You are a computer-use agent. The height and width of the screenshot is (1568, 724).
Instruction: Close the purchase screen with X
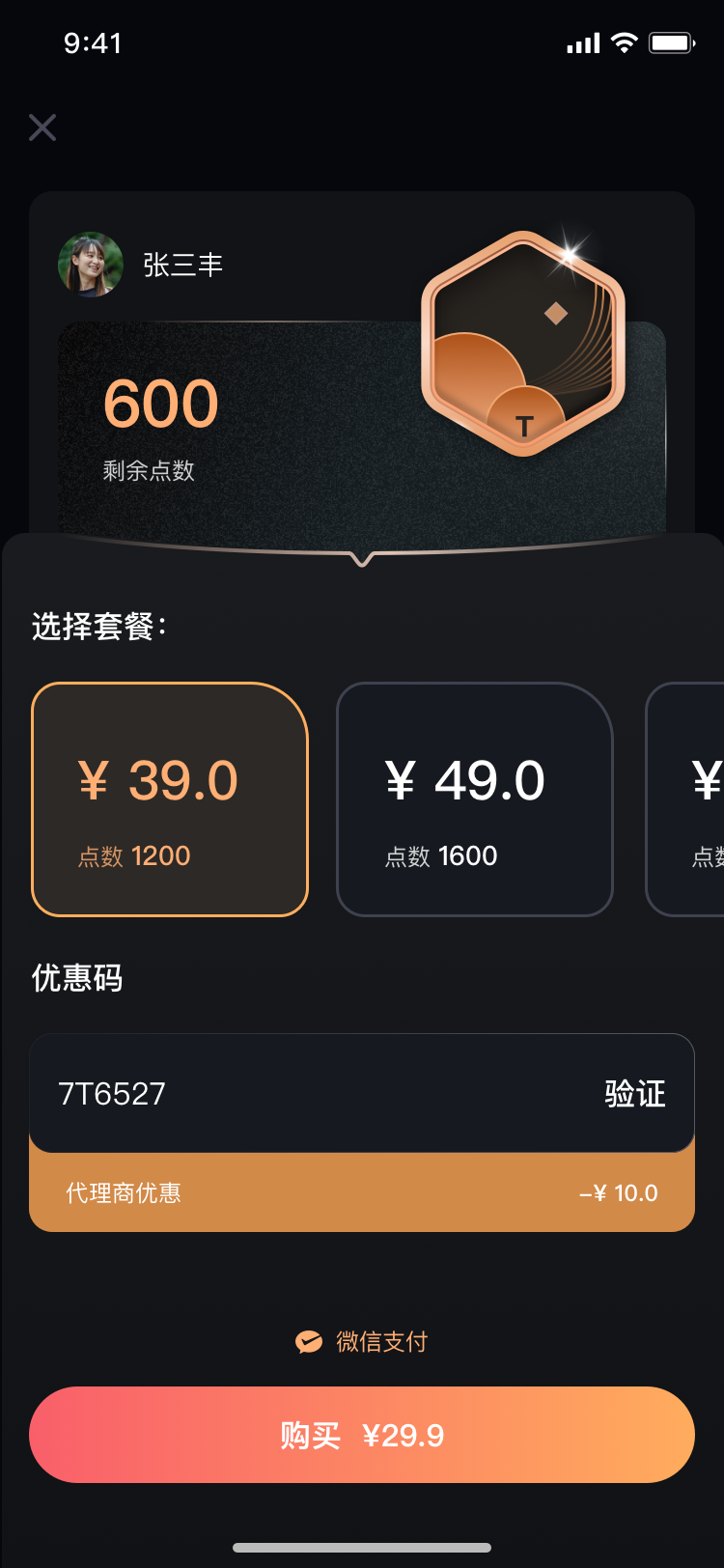pos(42,127)
